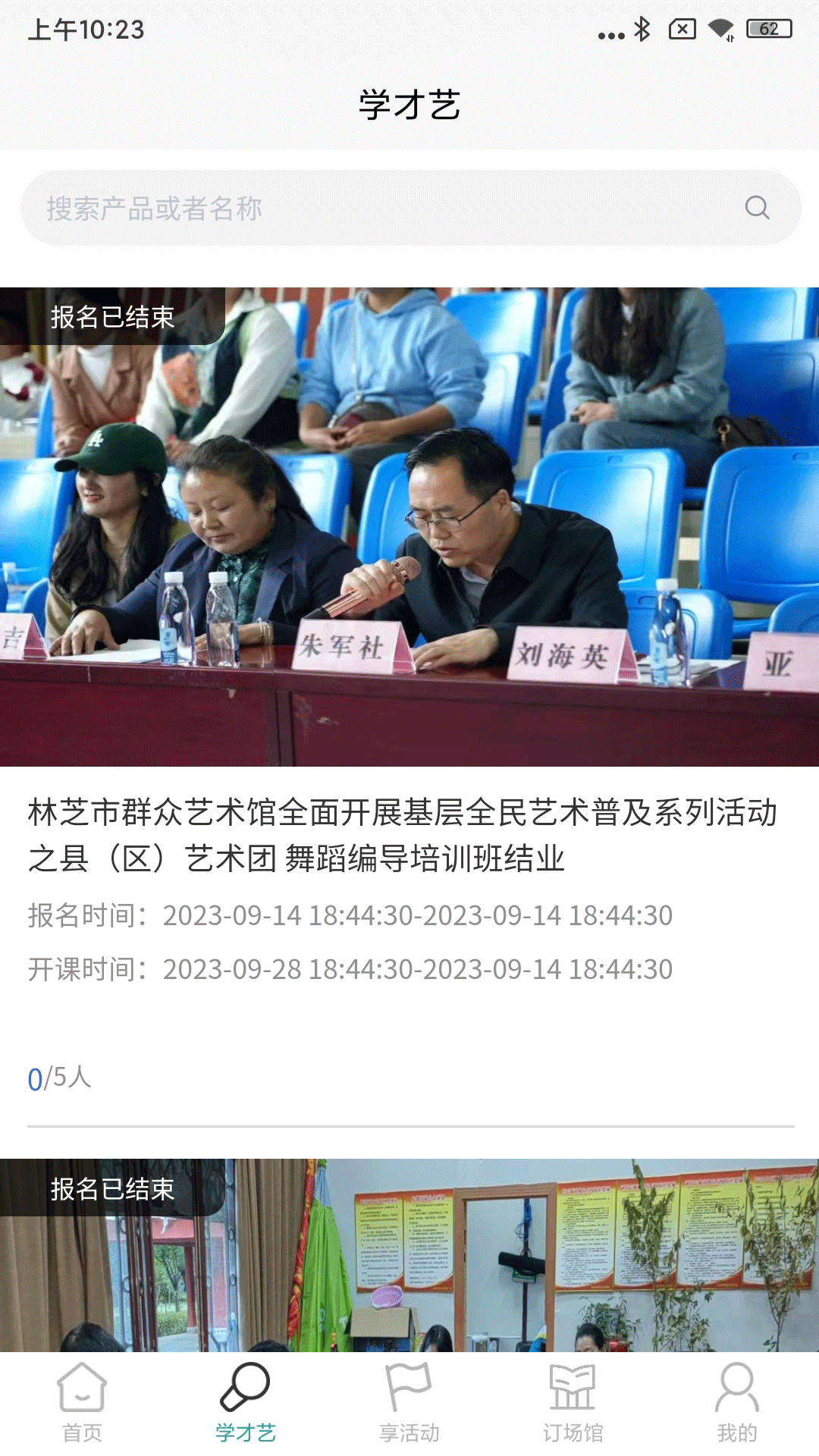Switch to the 首页 tab
This screenshot has height=1456, width=819.
tap(82, 1403)
